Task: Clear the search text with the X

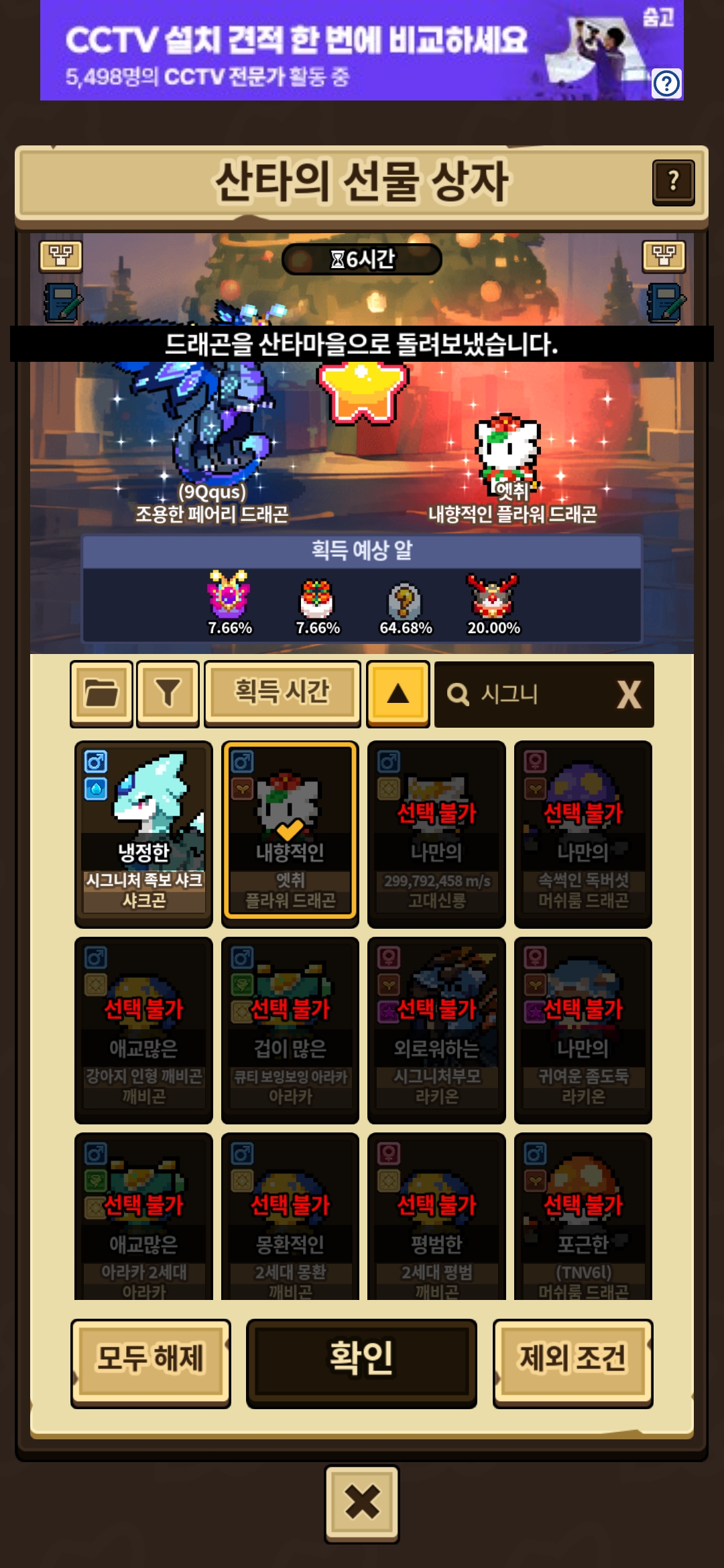Action: tap(629, 694)
